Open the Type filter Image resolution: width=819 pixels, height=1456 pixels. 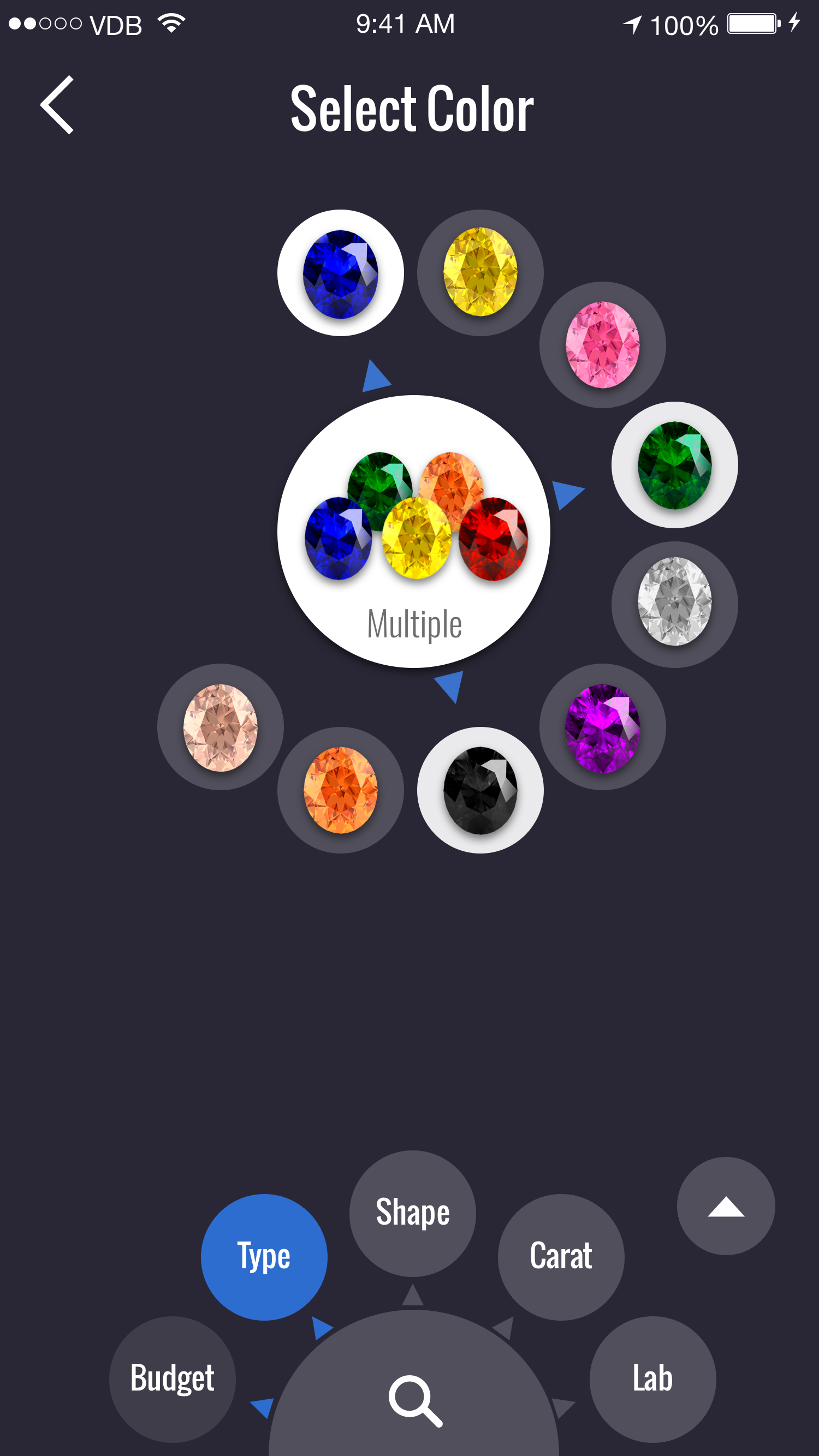pos(264,1257)
